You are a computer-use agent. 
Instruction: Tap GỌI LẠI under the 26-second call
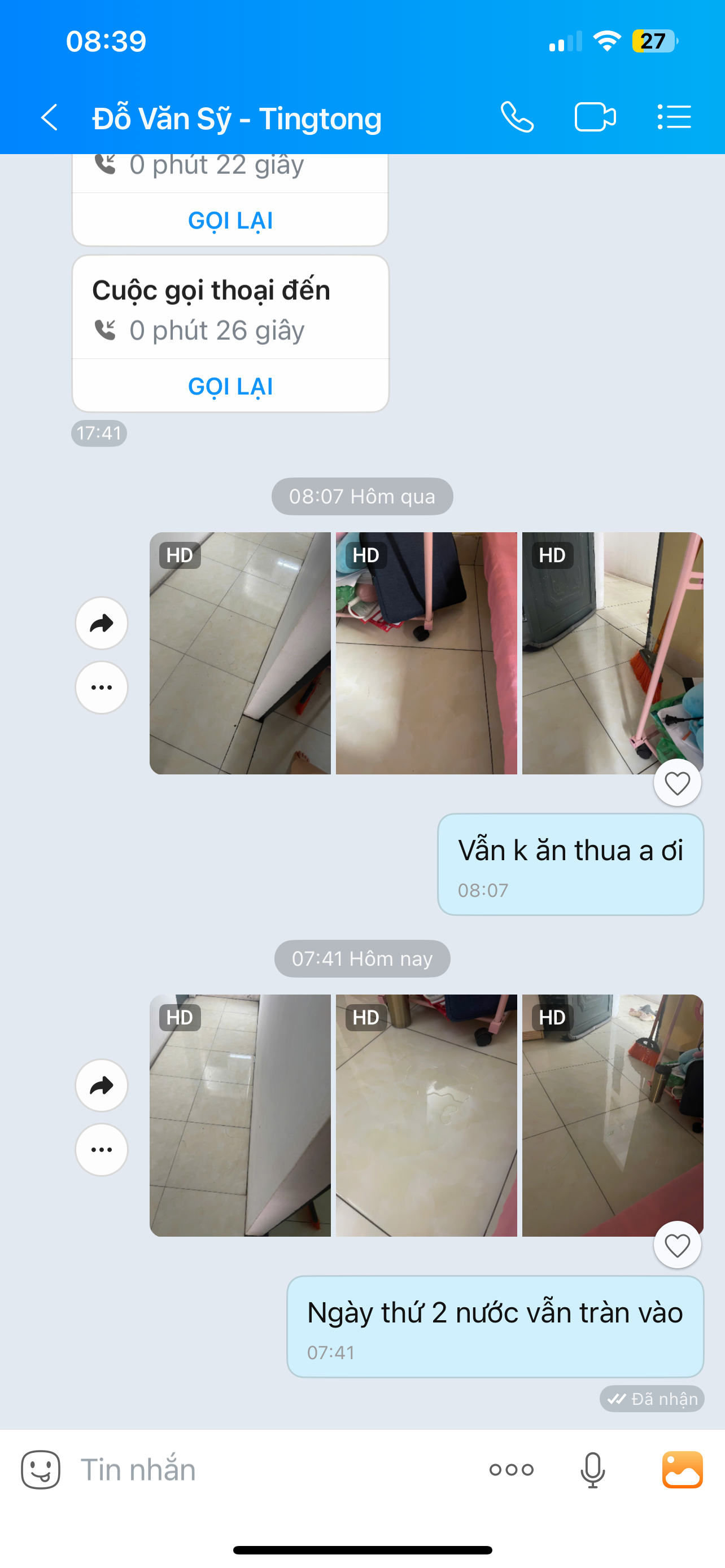pos(230,387)
